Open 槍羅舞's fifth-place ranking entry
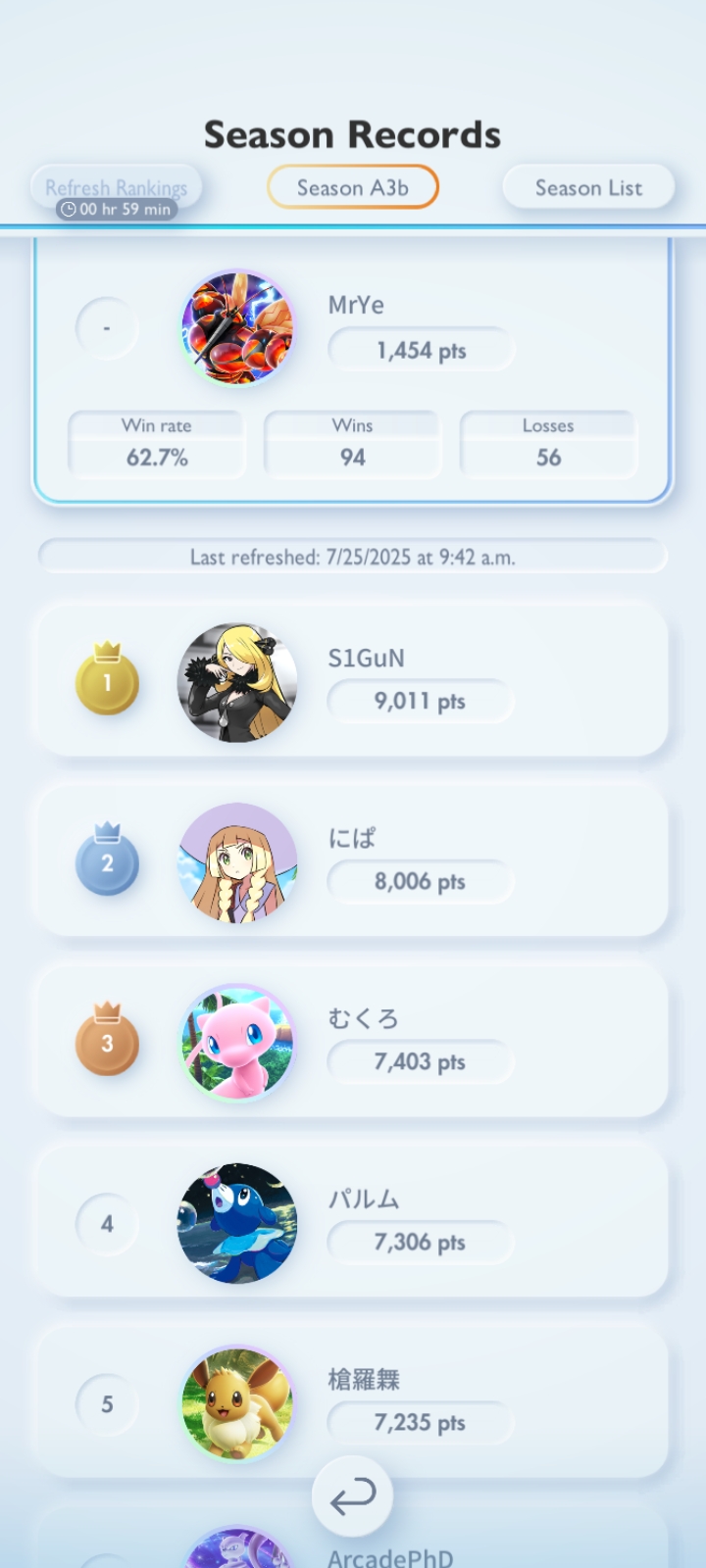The height and width of the screenshot is (1568, 706). (353, 1402)
